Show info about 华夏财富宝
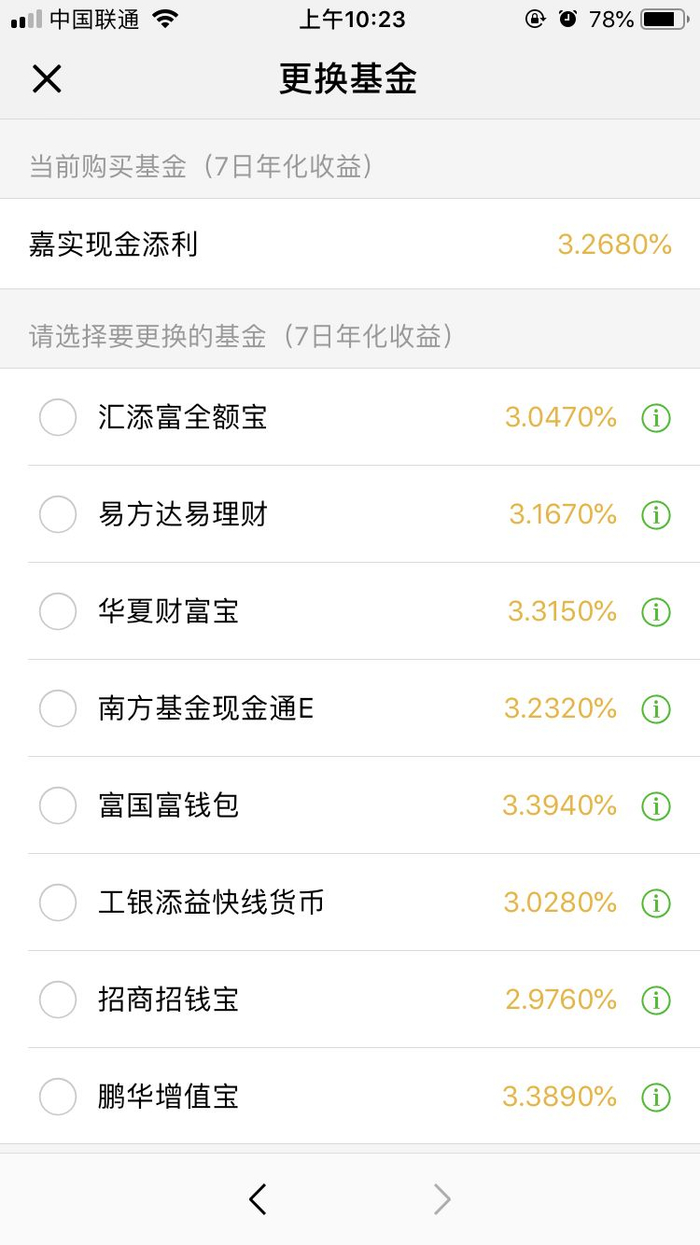Image resolution: width=700 pixels, height=1245 pixels. tap(656, 612)
